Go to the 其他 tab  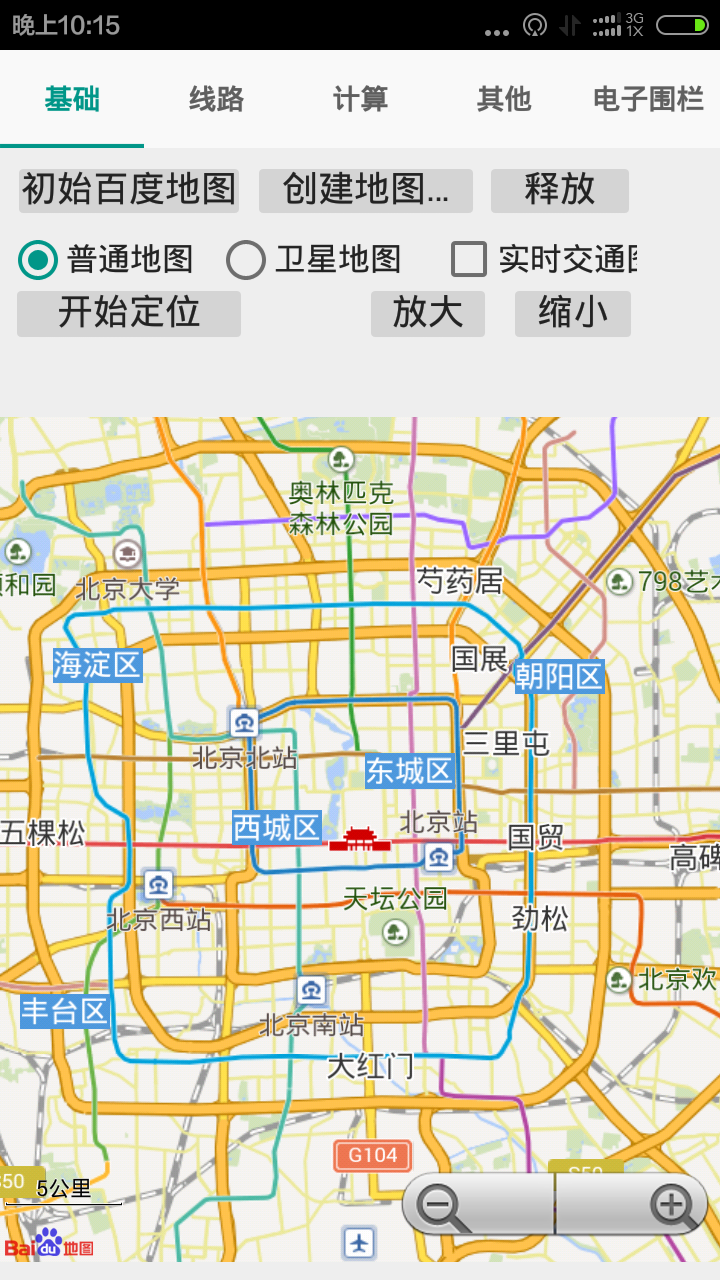503,99
